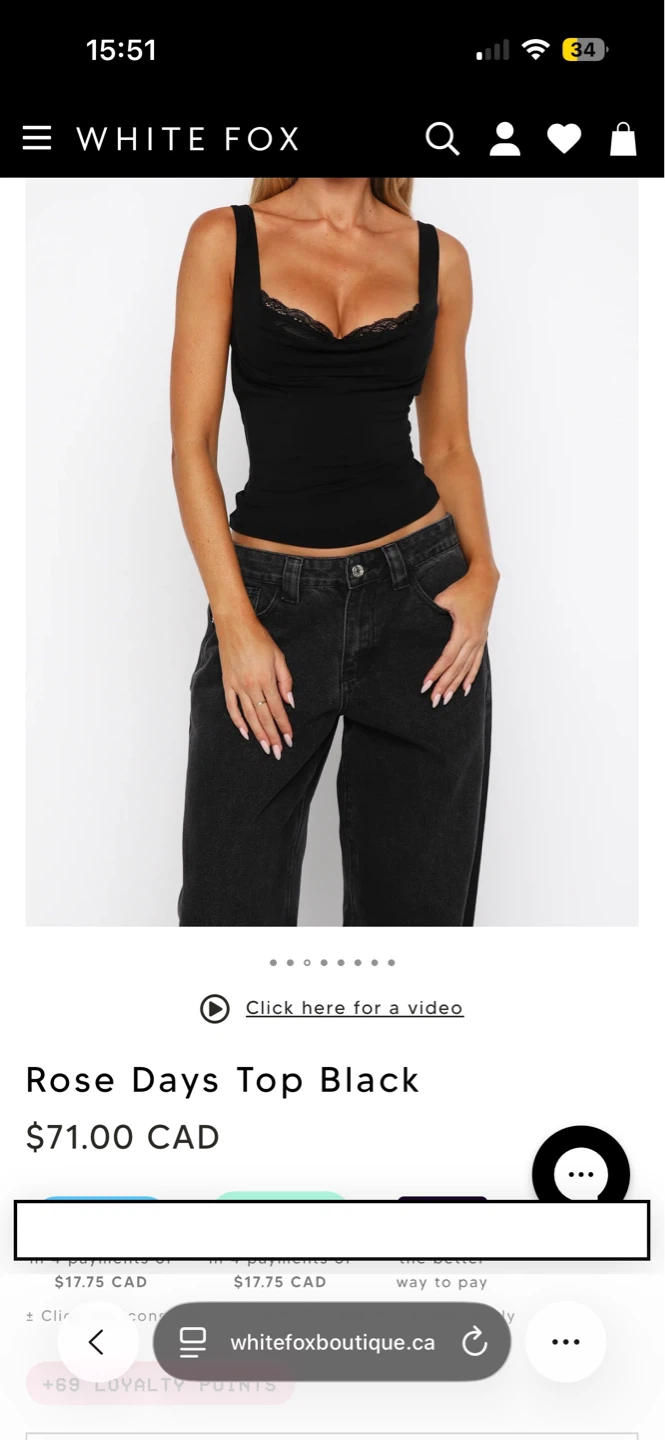
Task: Tap the Click here for a video link
Action: click(355, 1008)
